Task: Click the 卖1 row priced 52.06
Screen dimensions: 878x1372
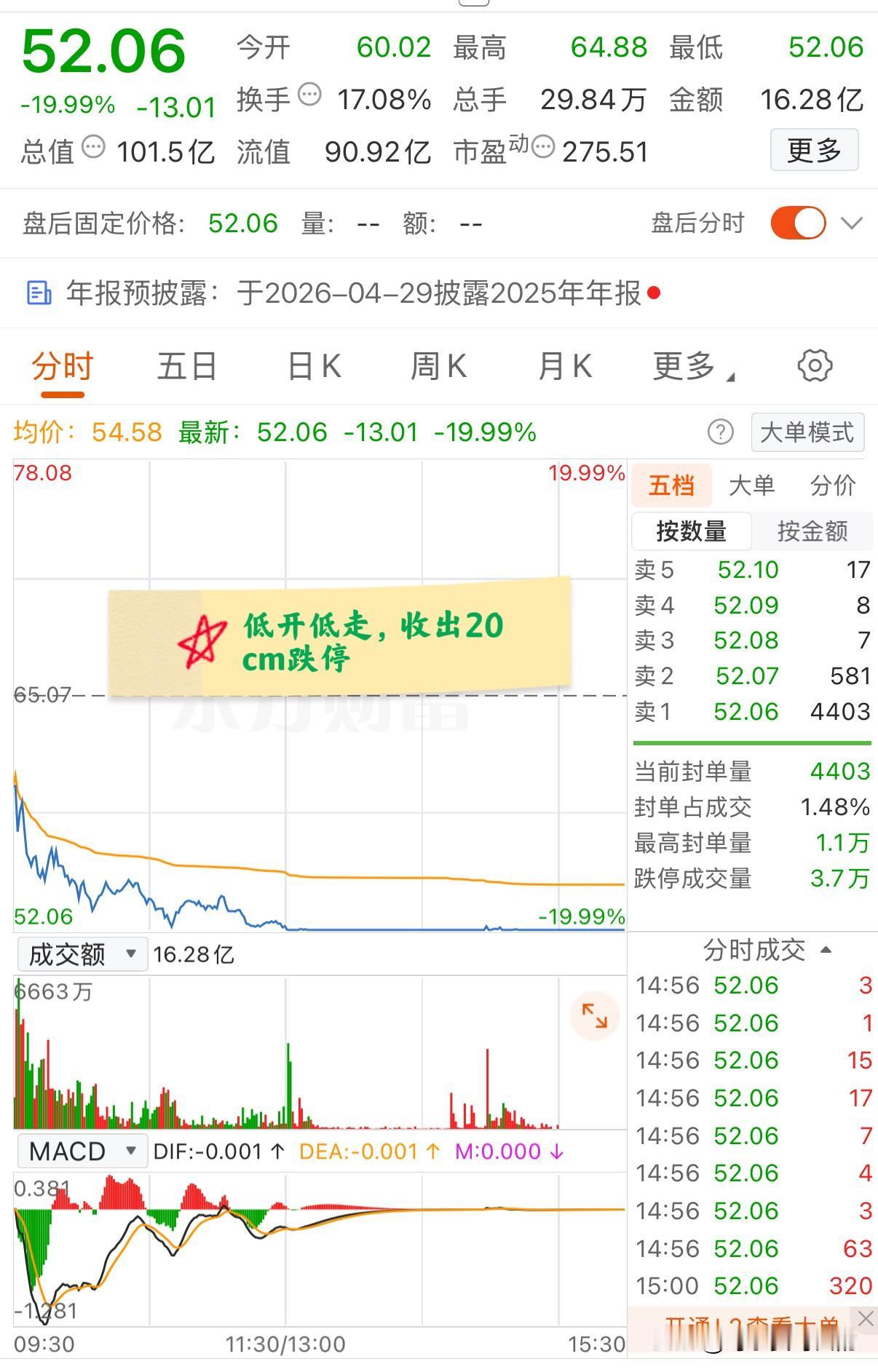Action: point(750,711)
